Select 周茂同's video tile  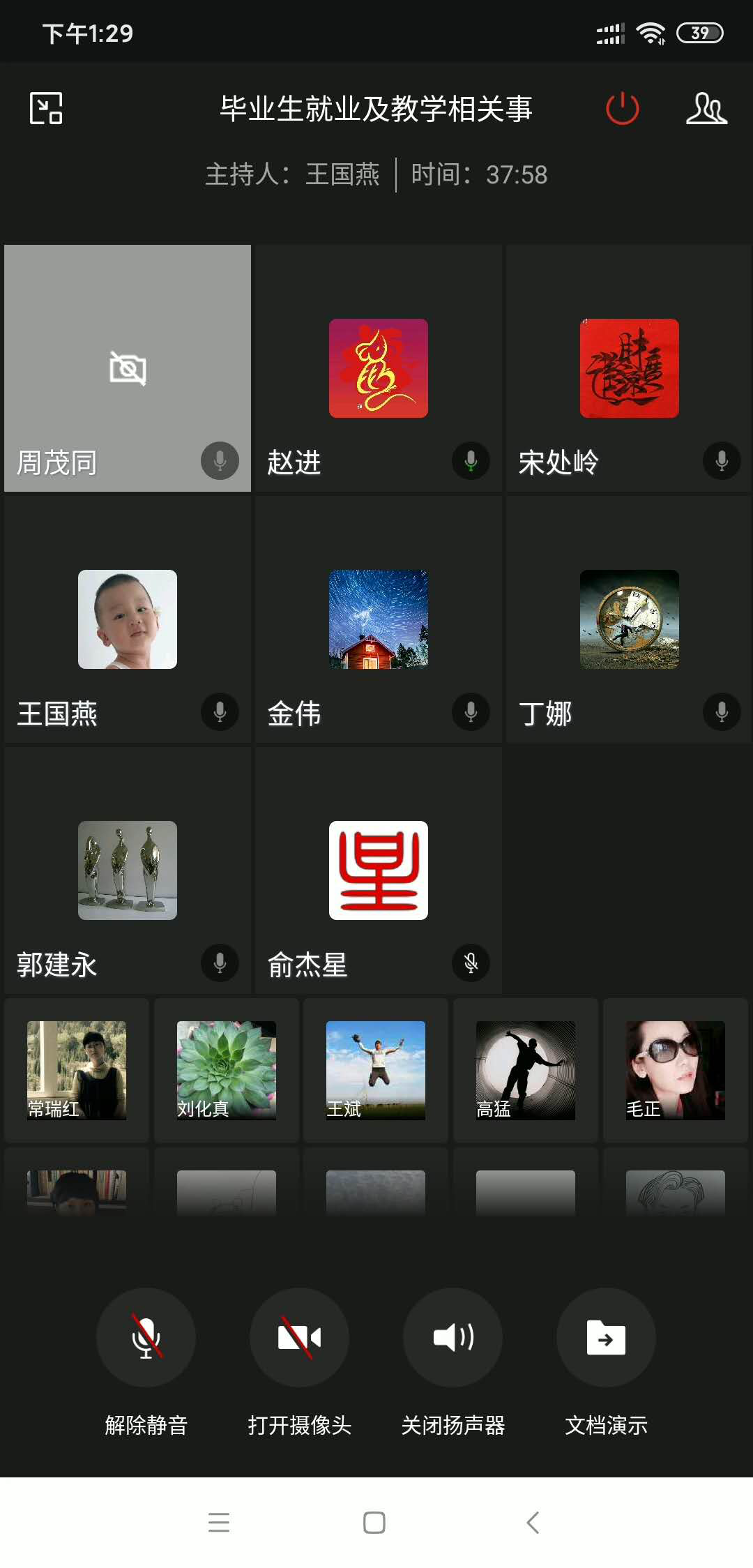(128, 368)
